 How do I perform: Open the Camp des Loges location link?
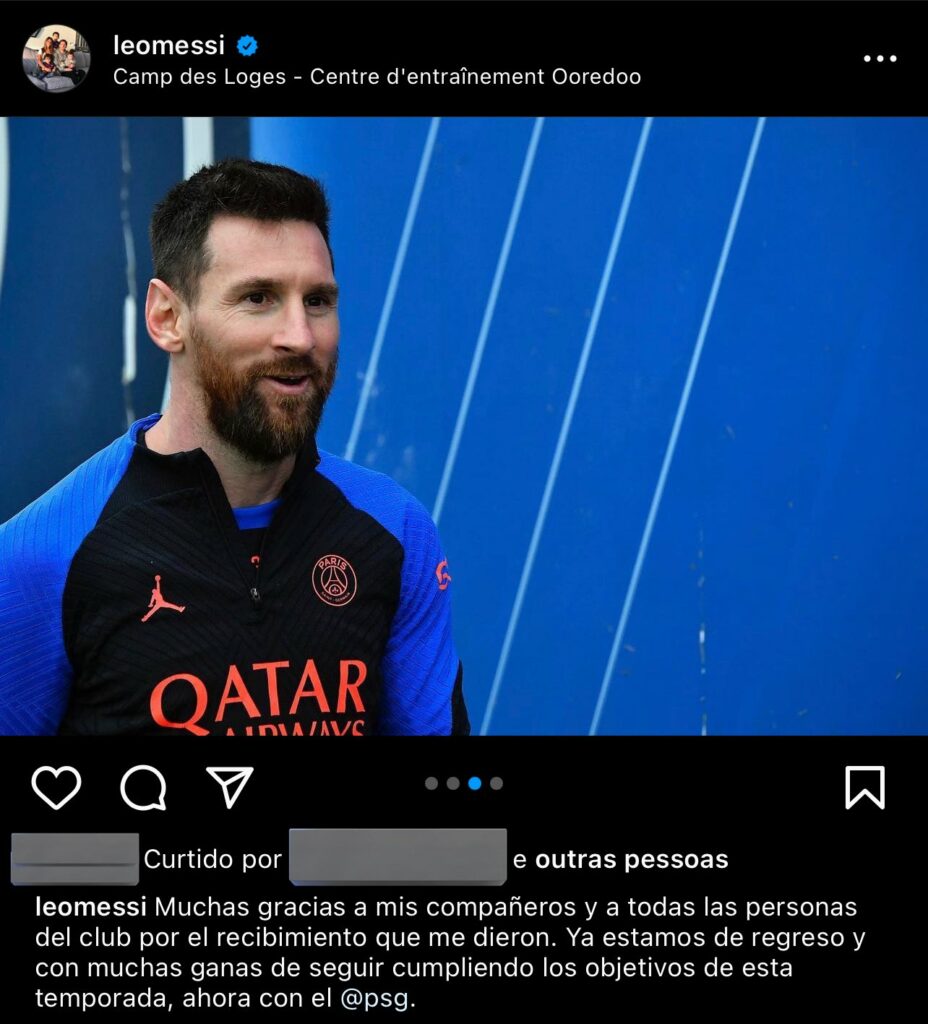[377, 77]
